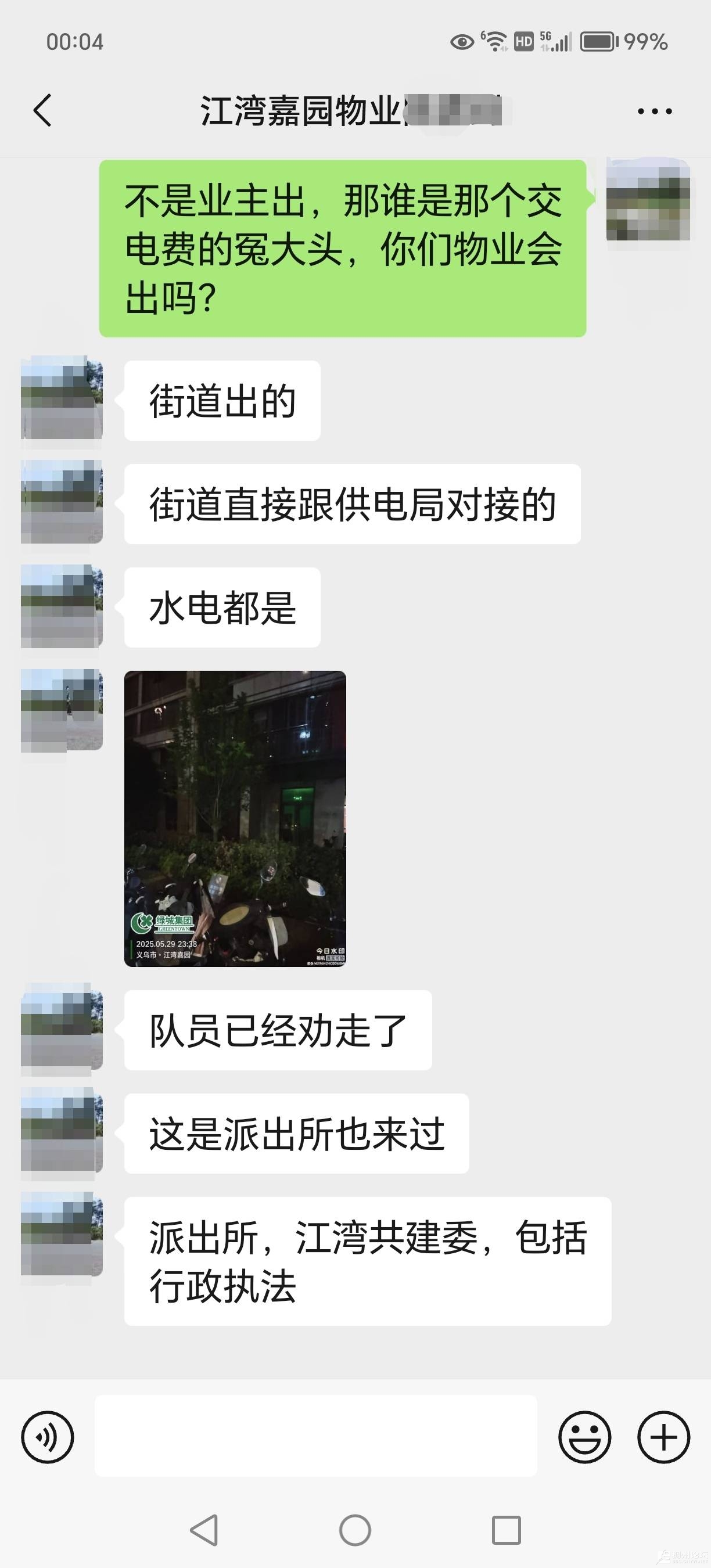Switch to voice message input
This screenshot has width=711, height=1568.
point(48,1437)
